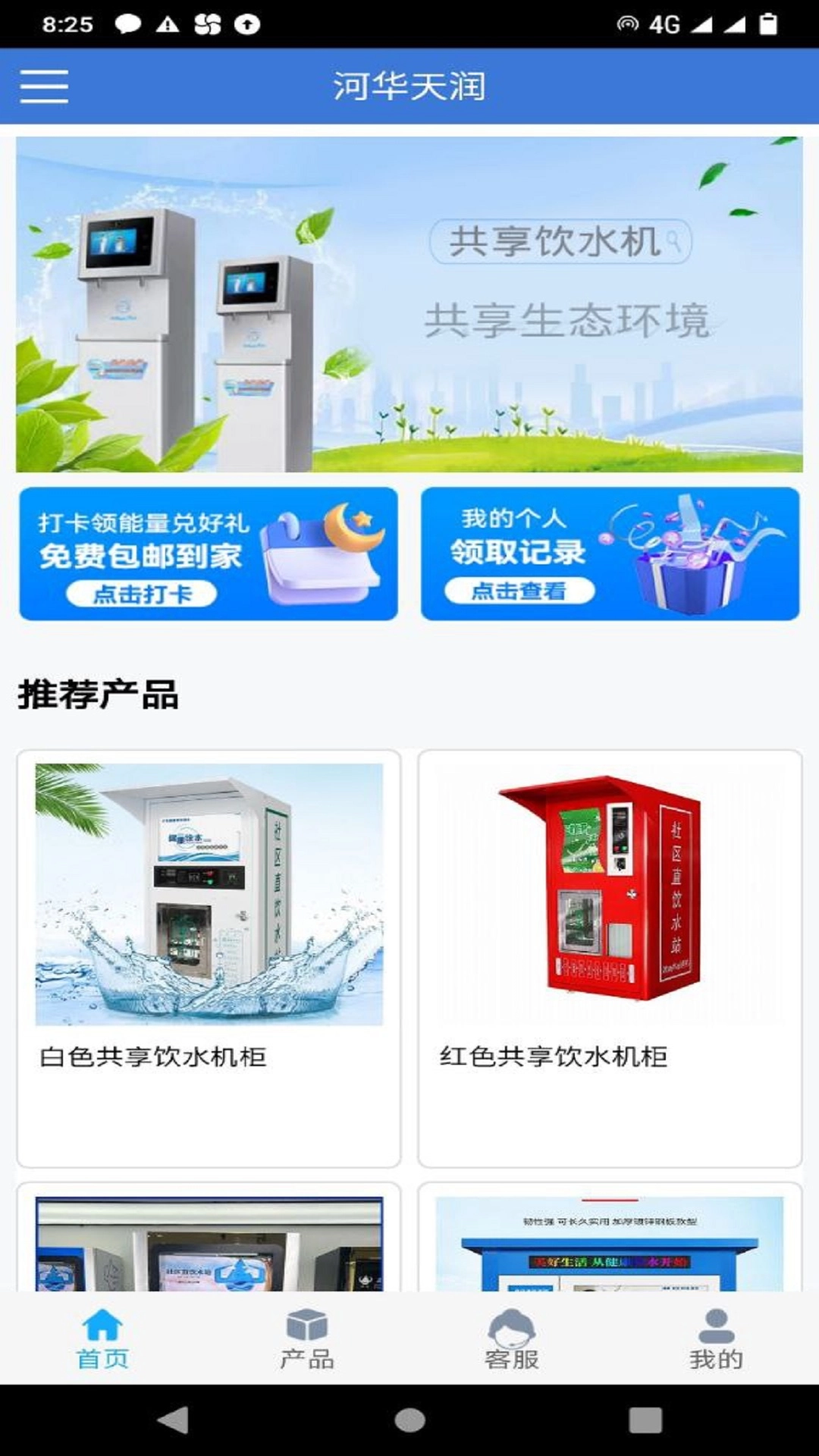Open the 客服 customer service tab
This screenshot has width=819, height=1456.
[512, 1339]
